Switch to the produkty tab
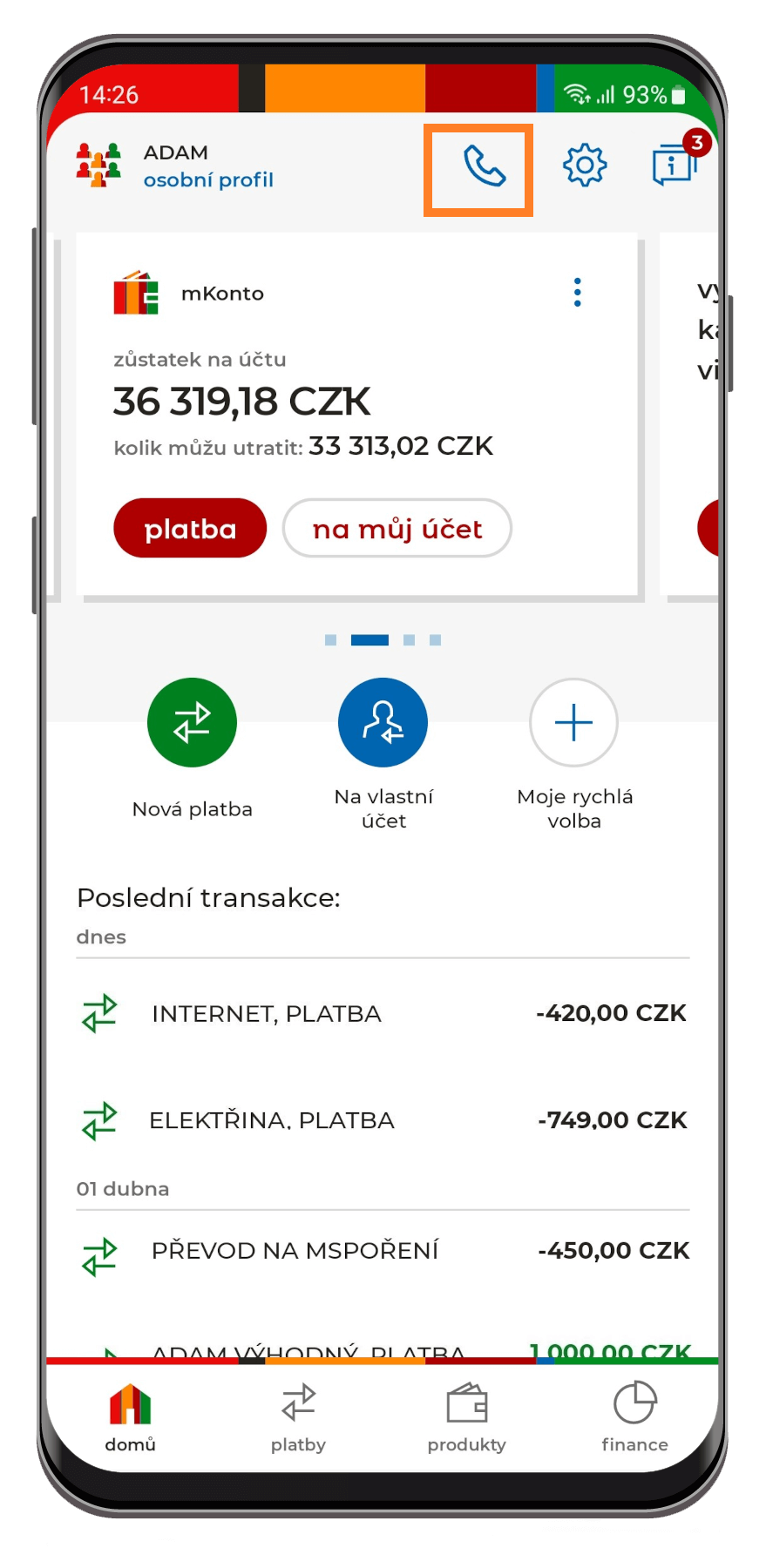The height and width of the screenshot is (1568, 766). (x=466, y=1417)
